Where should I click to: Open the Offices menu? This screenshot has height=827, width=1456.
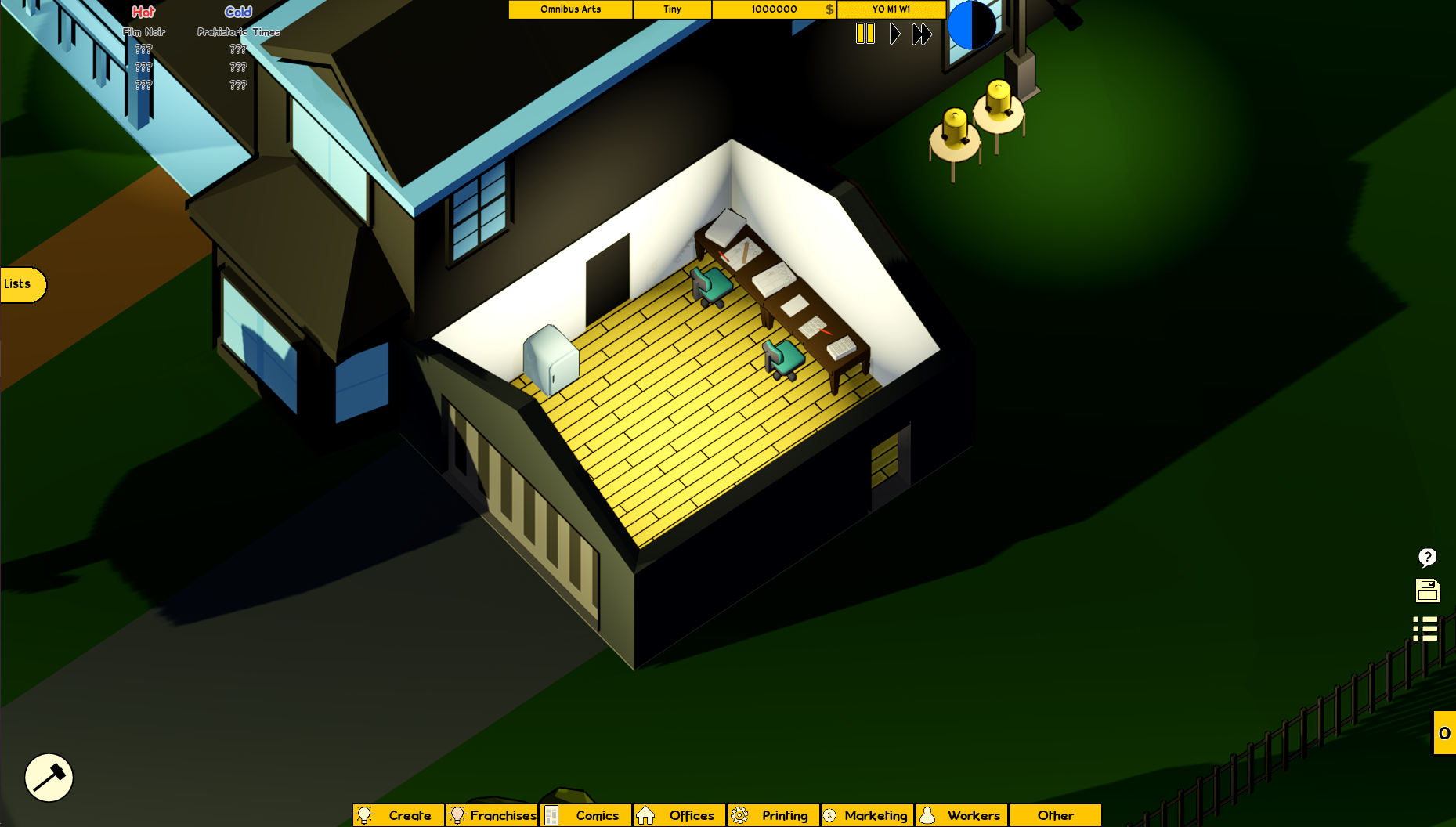tap(680, 815)
